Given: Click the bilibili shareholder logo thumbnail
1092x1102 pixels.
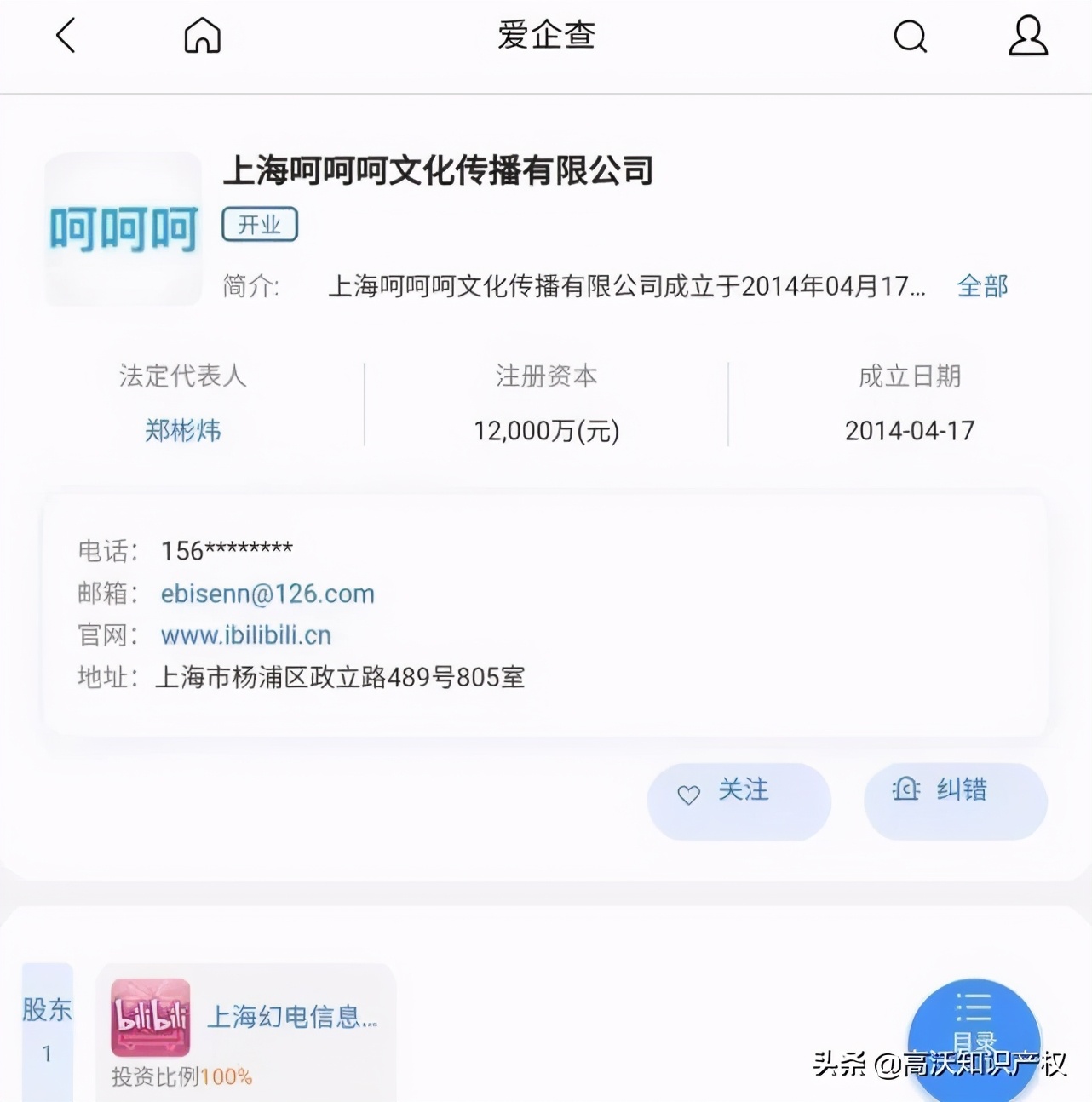Looking at the screenshot, I should (149, 1017).
